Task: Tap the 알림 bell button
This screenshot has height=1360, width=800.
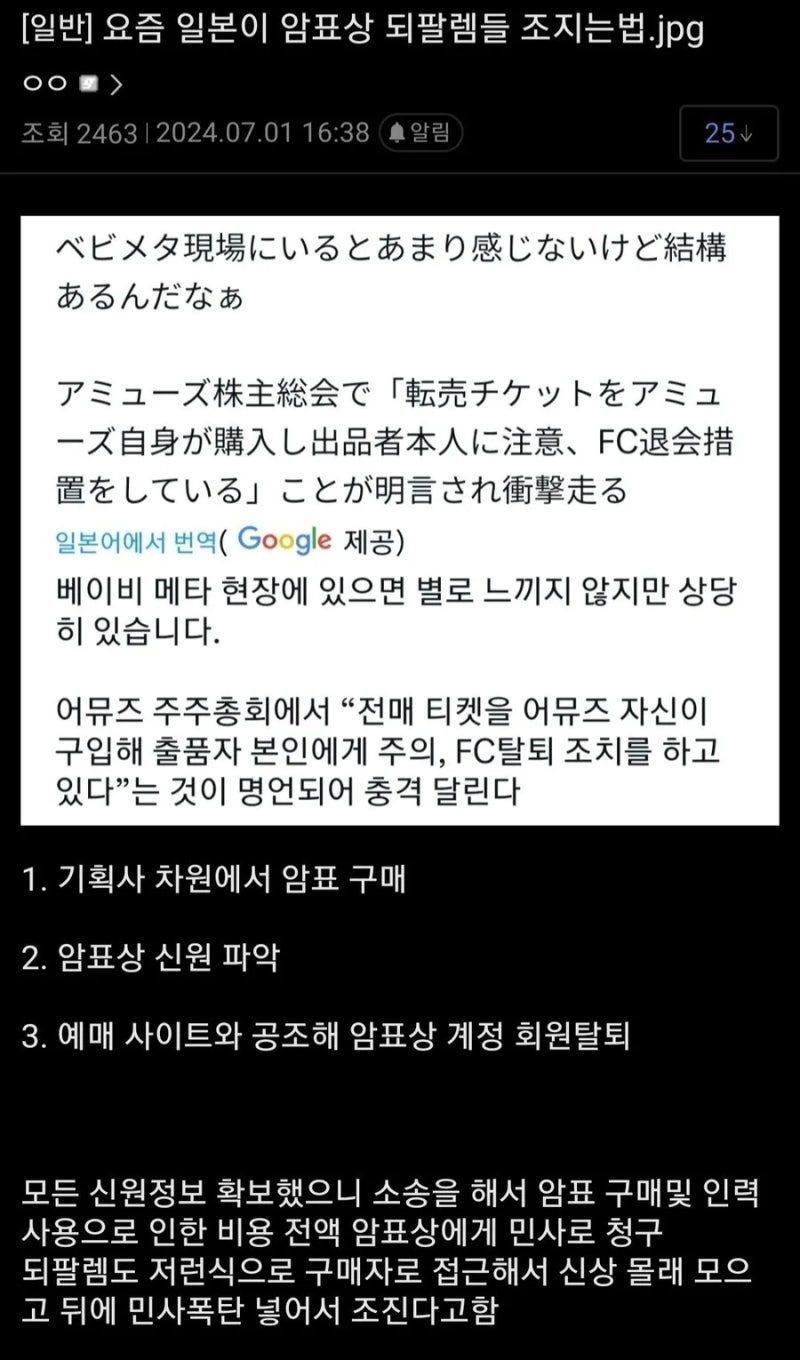Action: [x=420, y=133]
